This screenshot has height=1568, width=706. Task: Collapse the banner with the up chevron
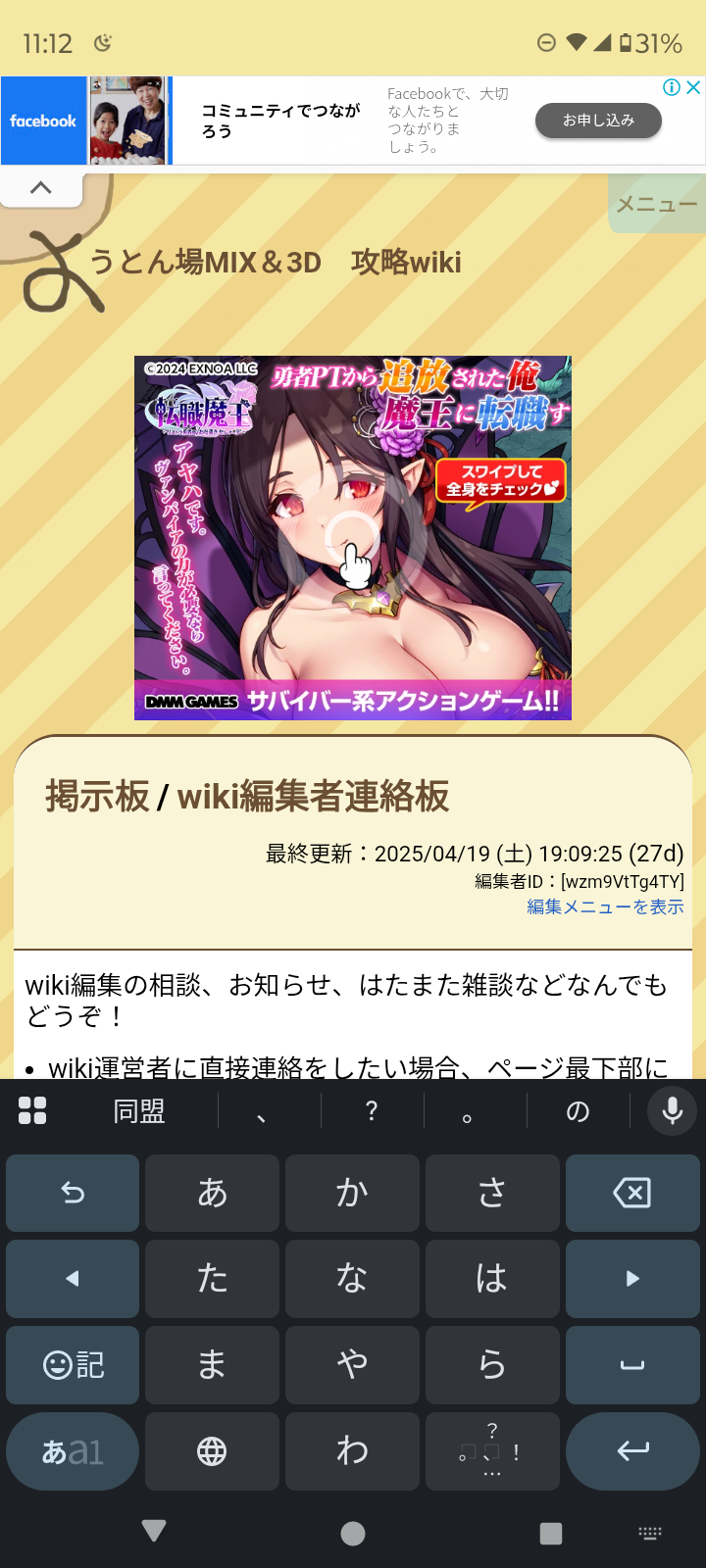click(41, 188)
